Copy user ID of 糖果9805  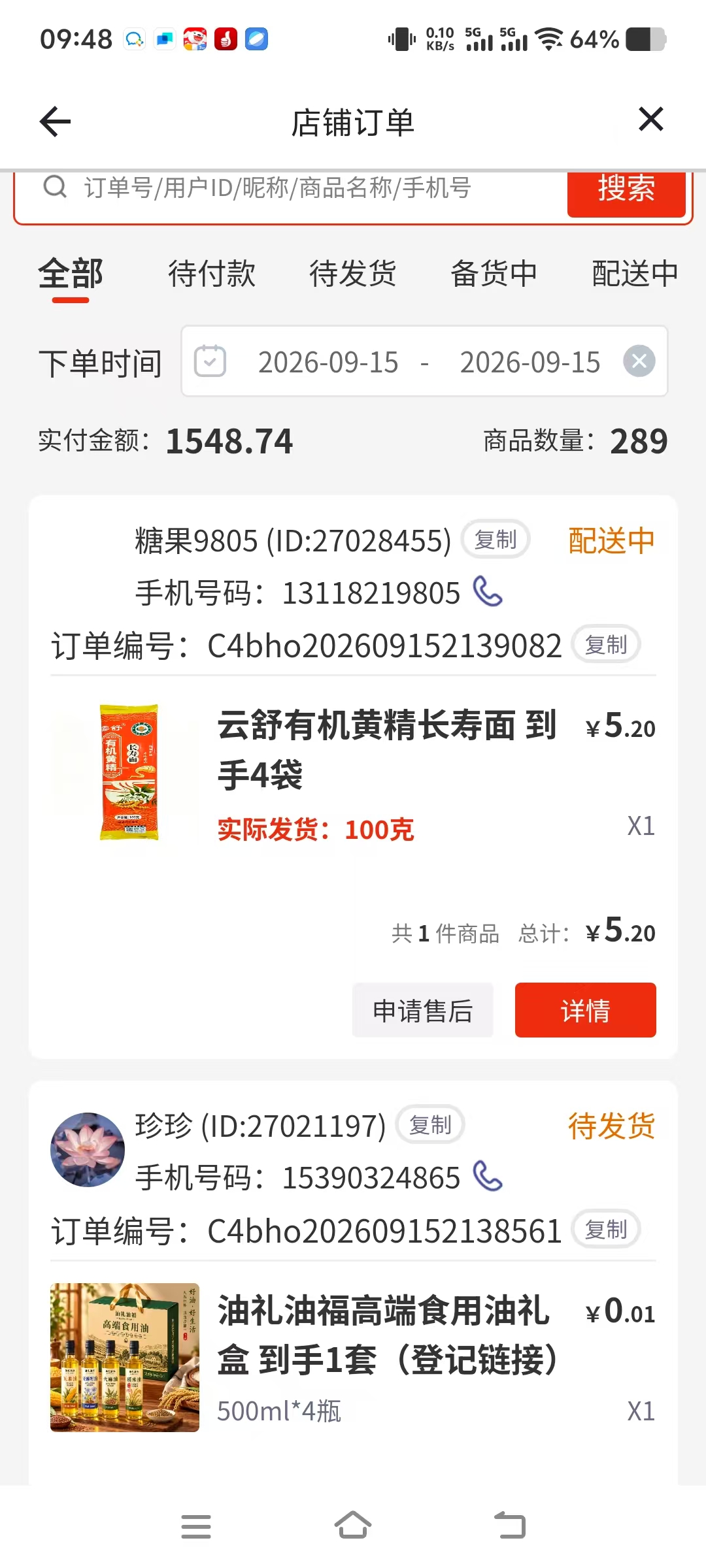click(496, 540)
